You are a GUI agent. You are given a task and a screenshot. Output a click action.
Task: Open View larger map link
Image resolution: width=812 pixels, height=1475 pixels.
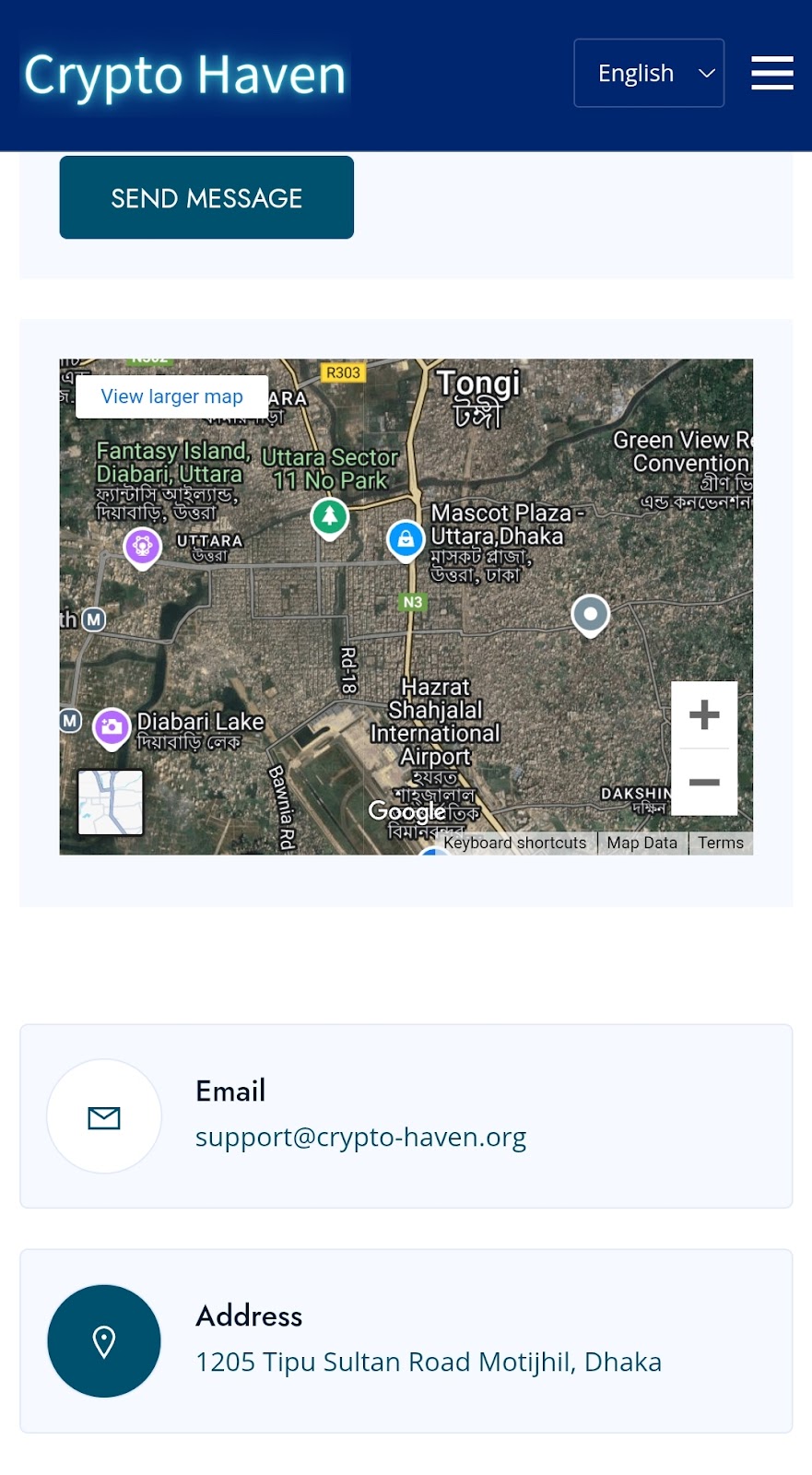click(x=172, y=396)
